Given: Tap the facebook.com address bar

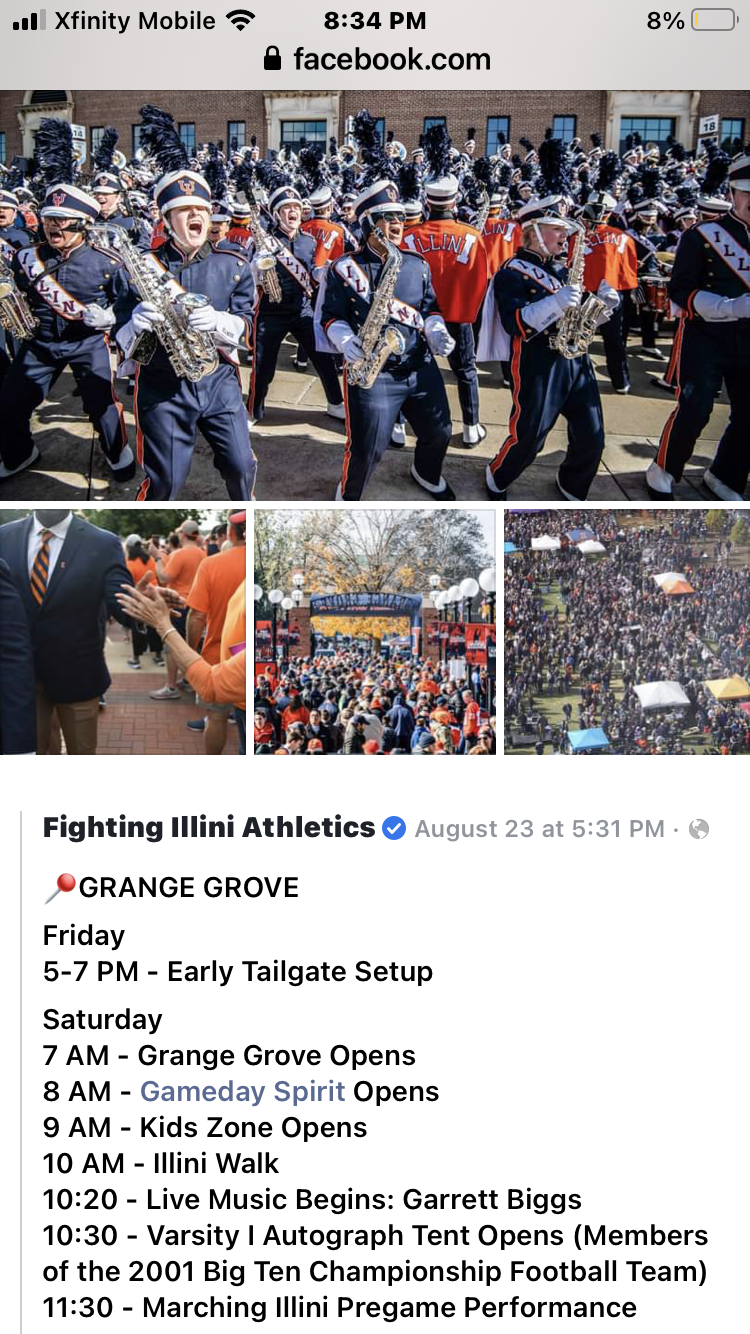Looking at the screenshot, I should (376, 59).
